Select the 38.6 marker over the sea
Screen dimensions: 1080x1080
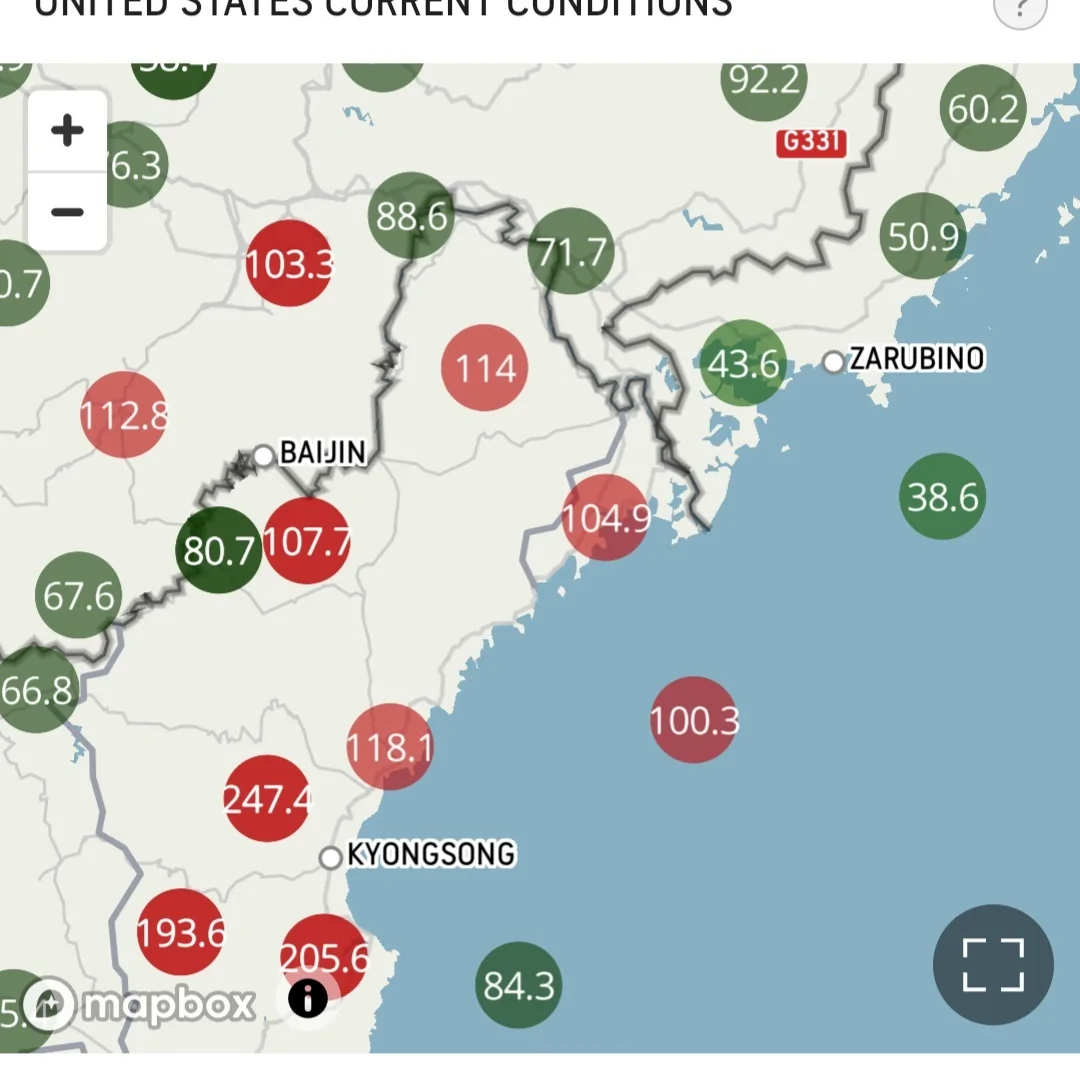pyautogui.click(x=942, y=496)
